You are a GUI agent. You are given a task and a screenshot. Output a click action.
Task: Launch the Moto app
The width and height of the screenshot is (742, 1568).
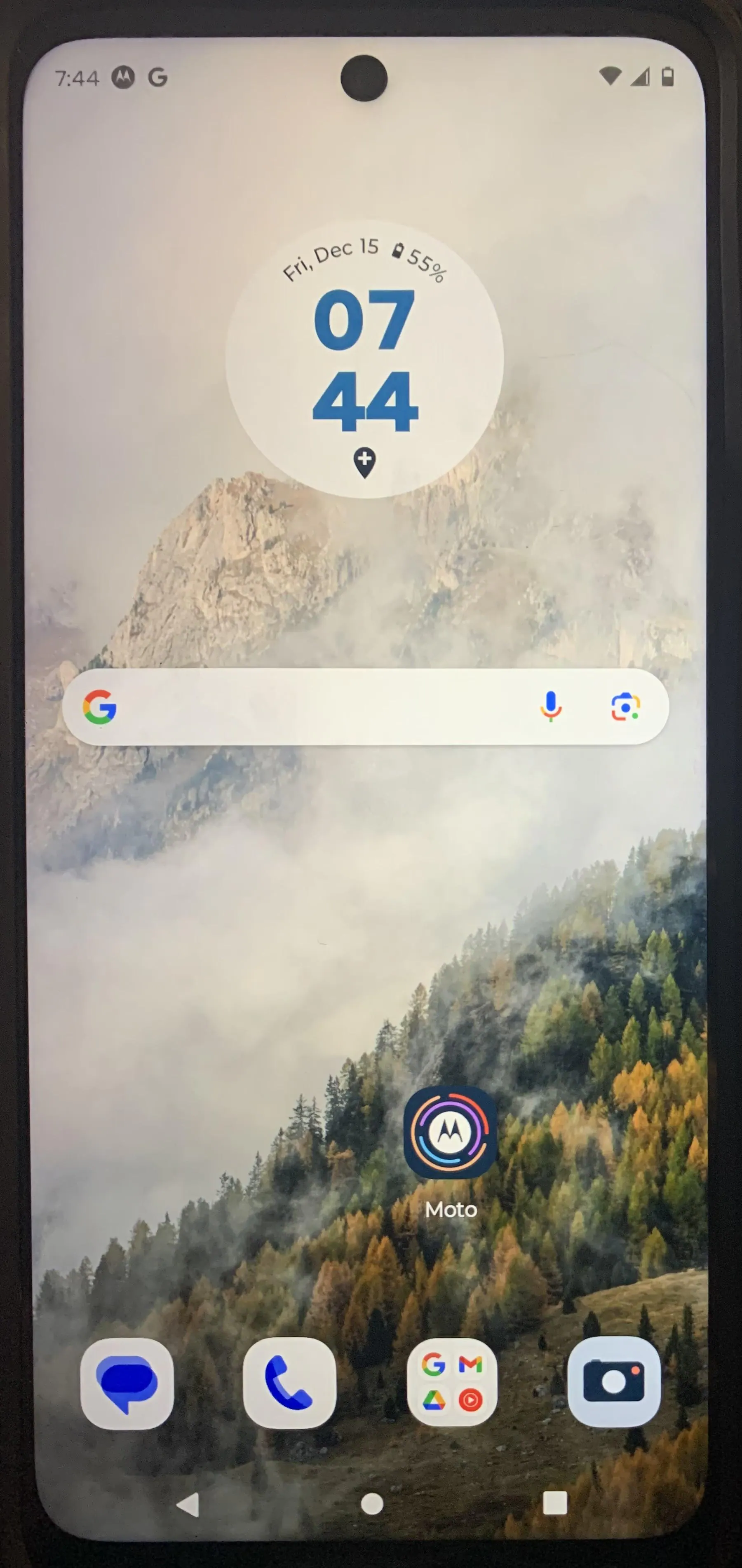(450, 1133)
